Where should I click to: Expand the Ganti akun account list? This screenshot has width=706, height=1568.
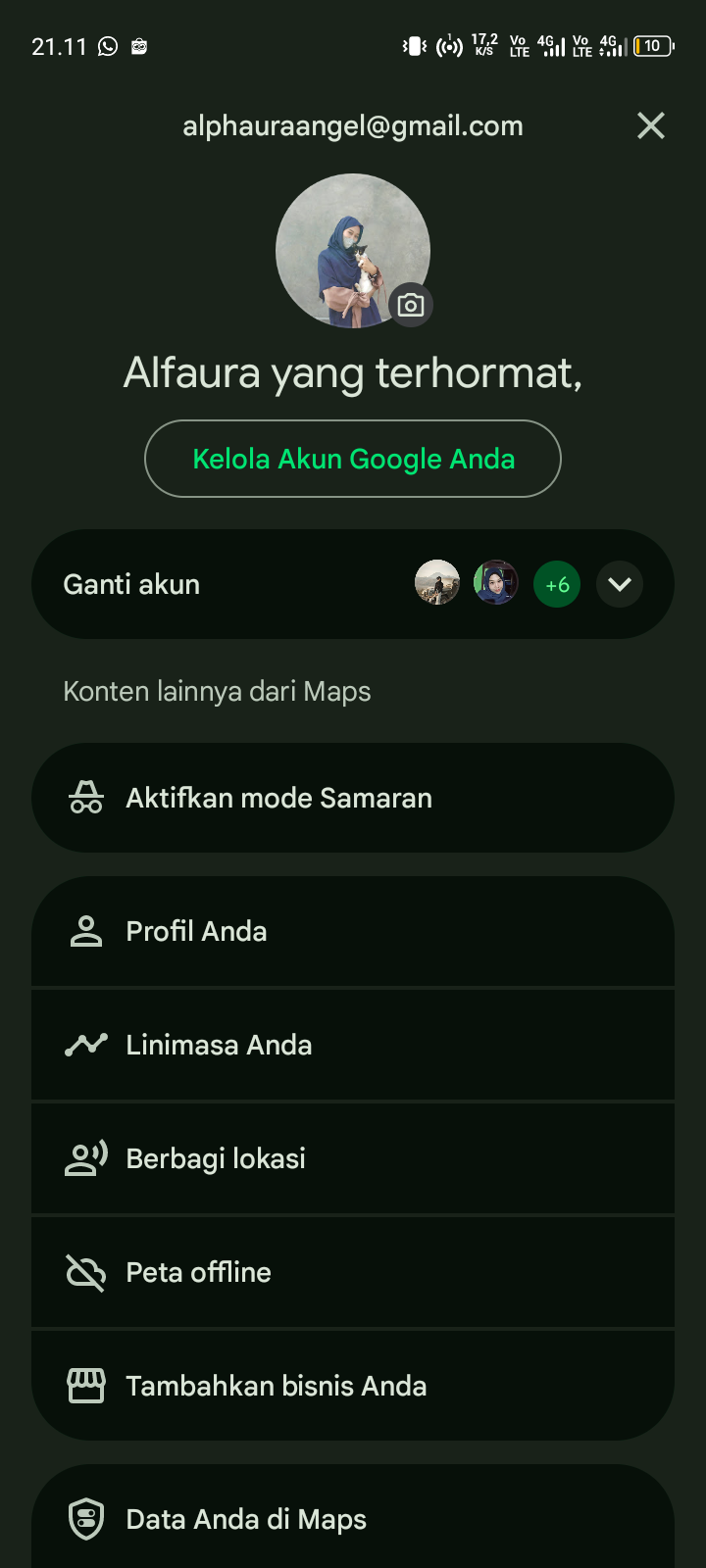coord(620,584)
